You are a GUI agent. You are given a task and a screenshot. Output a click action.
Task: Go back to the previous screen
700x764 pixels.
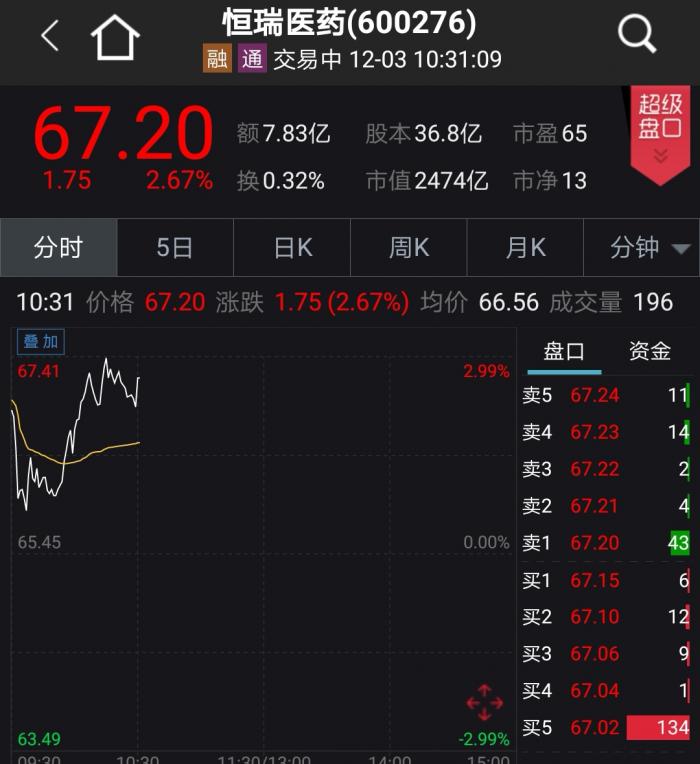tap(49, 37)
